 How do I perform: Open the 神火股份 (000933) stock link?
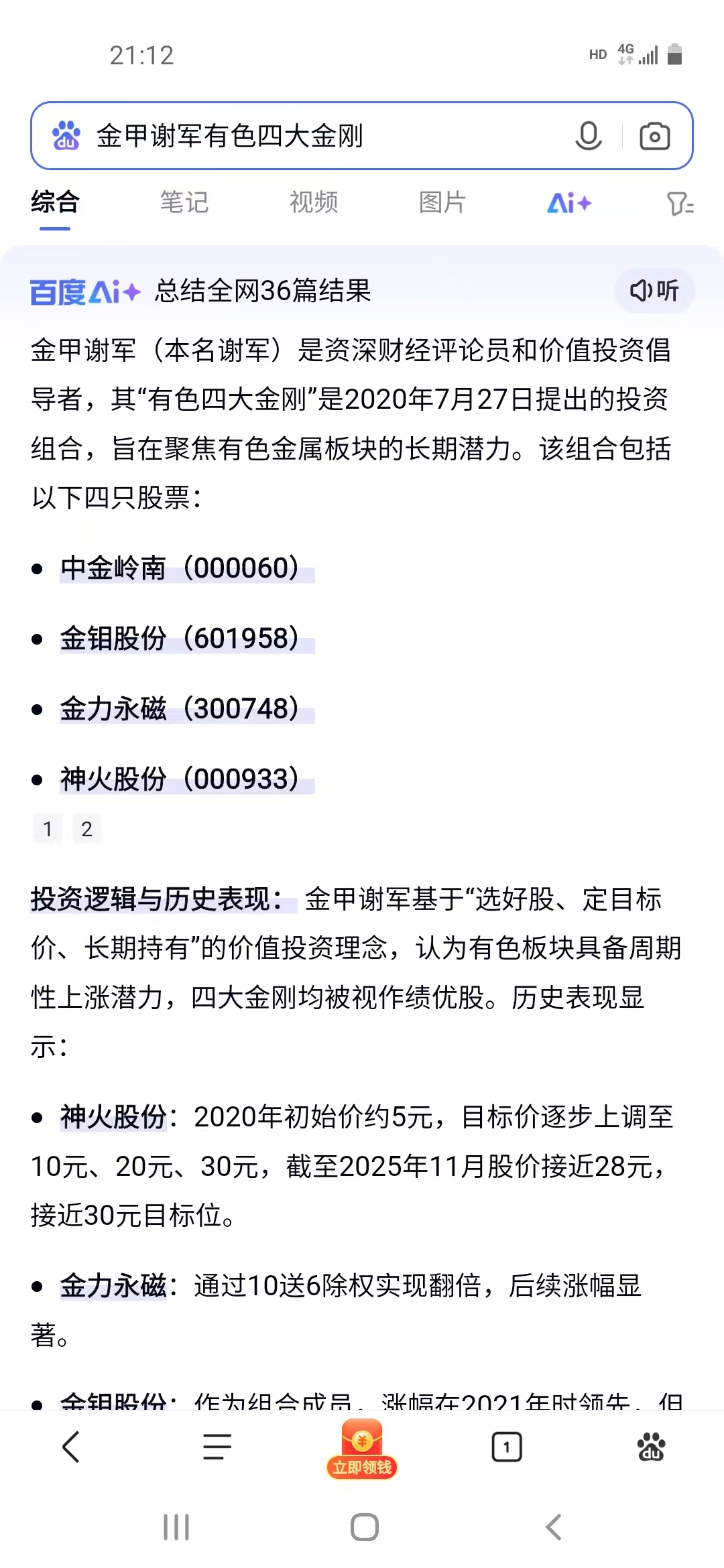(x=180, y=779)
